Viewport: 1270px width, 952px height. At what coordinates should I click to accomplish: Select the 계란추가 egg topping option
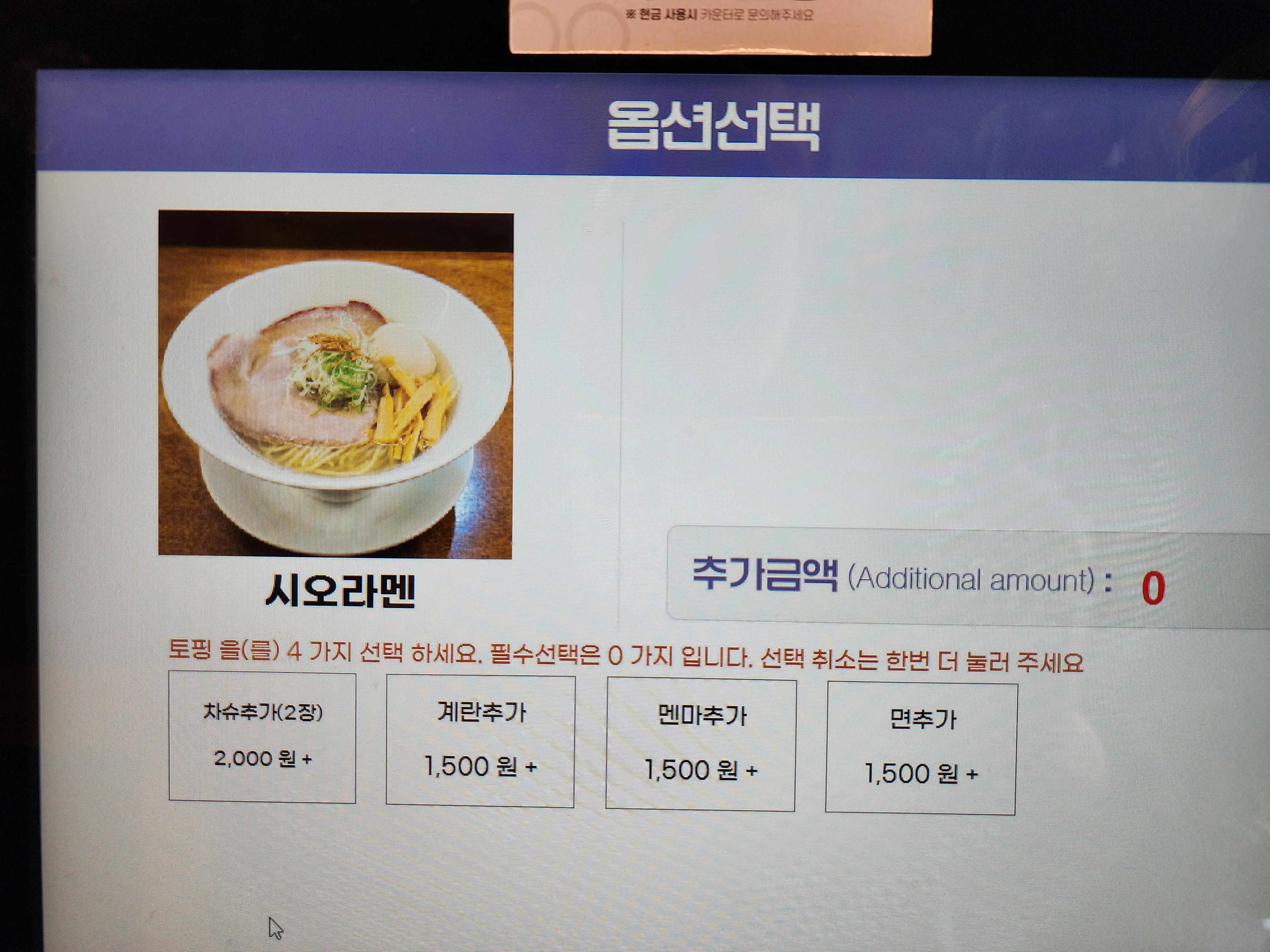481,741
